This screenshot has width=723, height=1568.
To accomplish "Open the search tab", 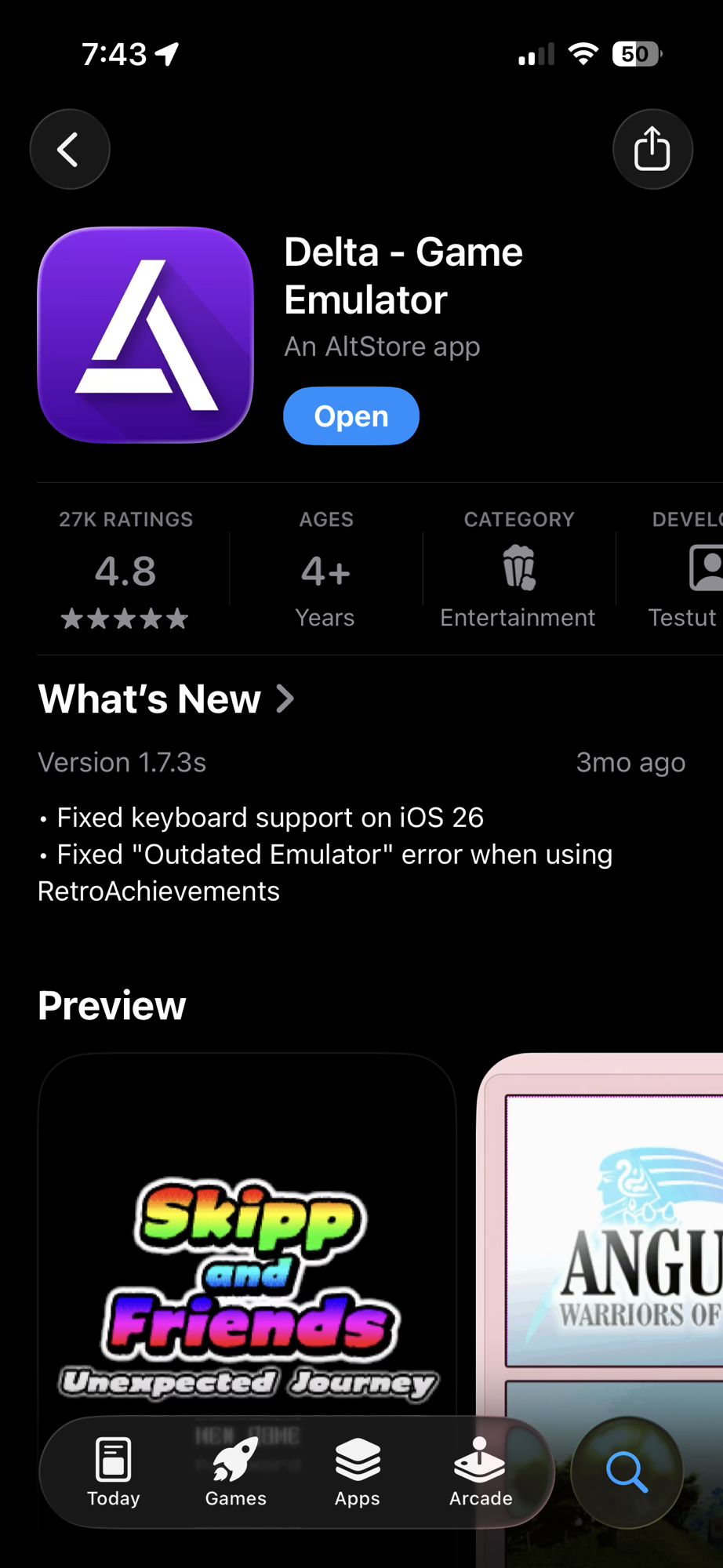I will (627, 1472).
